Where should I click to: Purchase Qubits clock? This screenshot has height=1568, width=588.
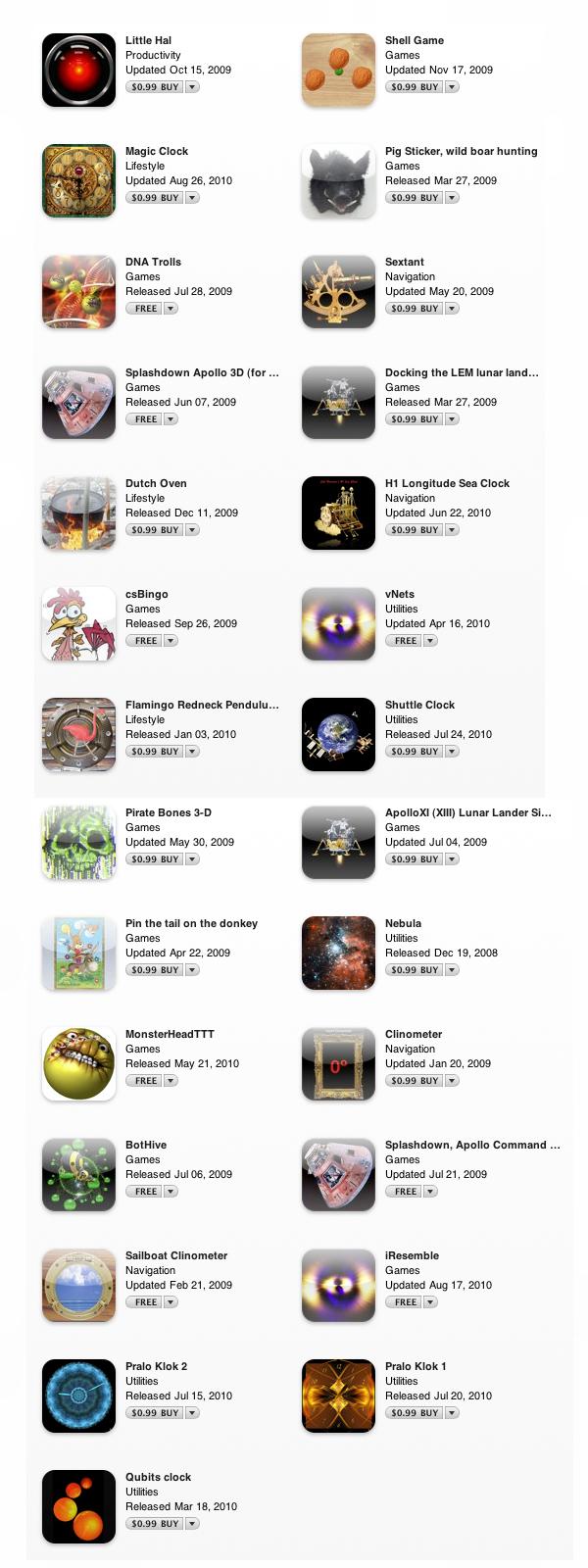click(x=154, y=1524)
